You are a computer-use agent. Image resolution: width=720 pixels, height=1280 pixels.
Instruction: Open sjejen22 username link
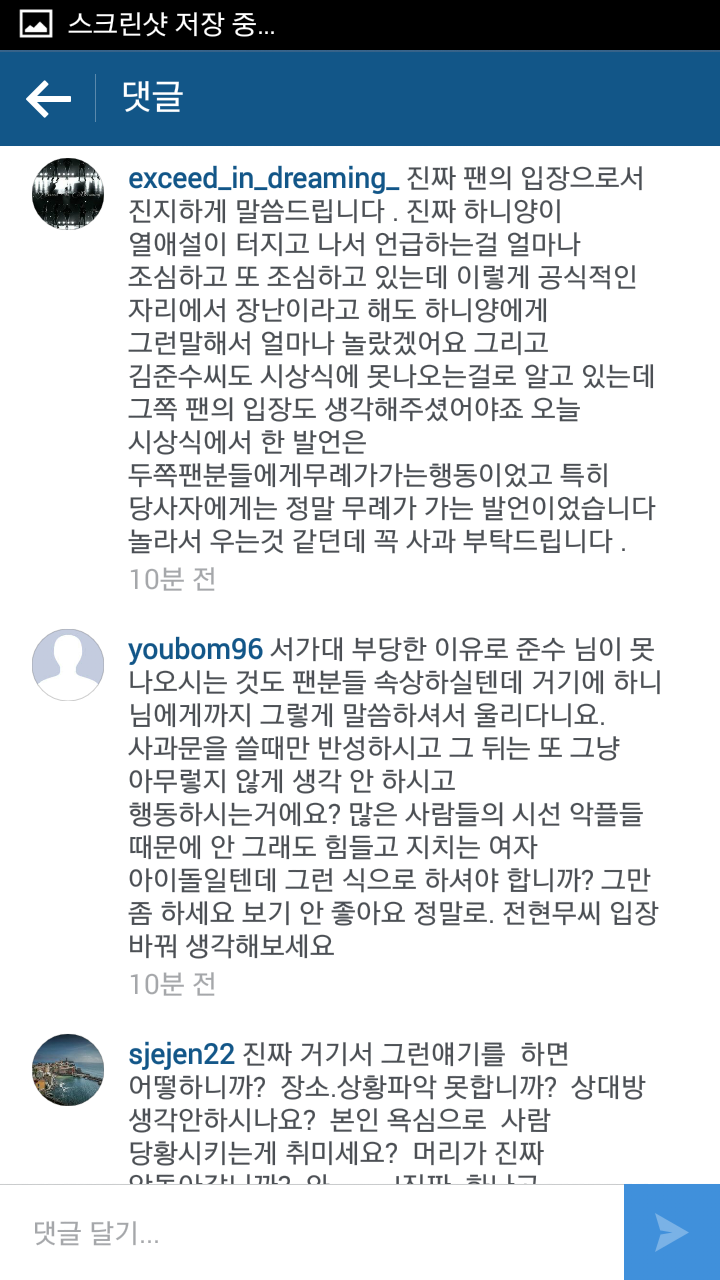(181, 1053)
